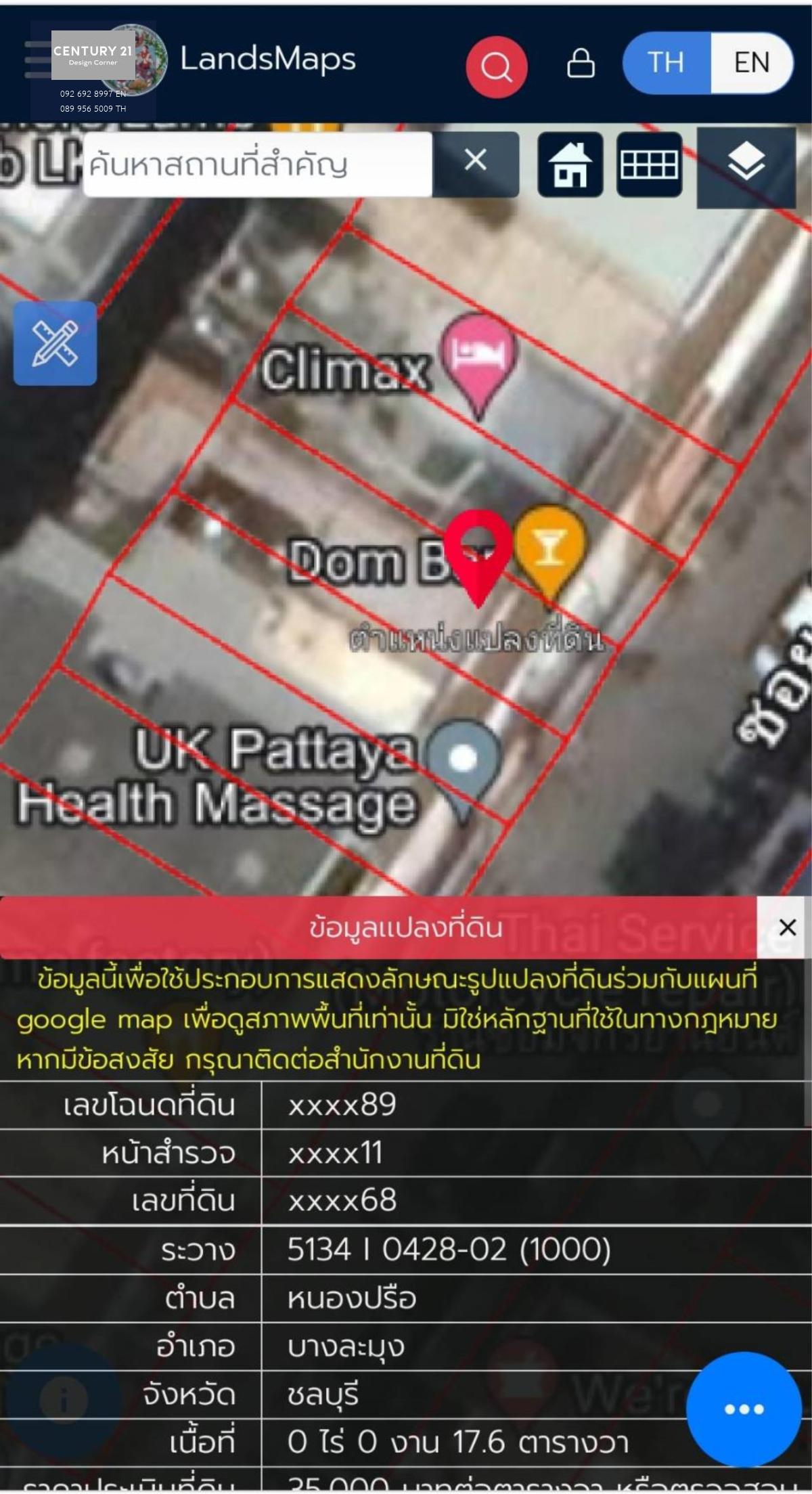Clear the search box with X

coord(476,161)
